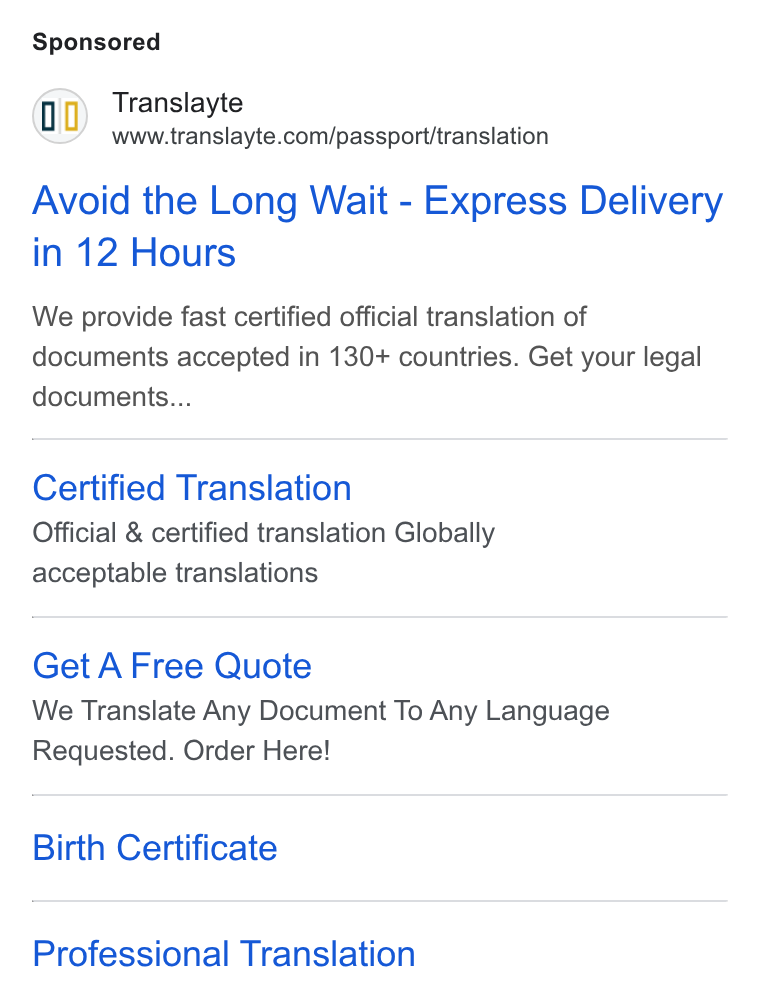Select Get A Free Quote

click(172, 665)
